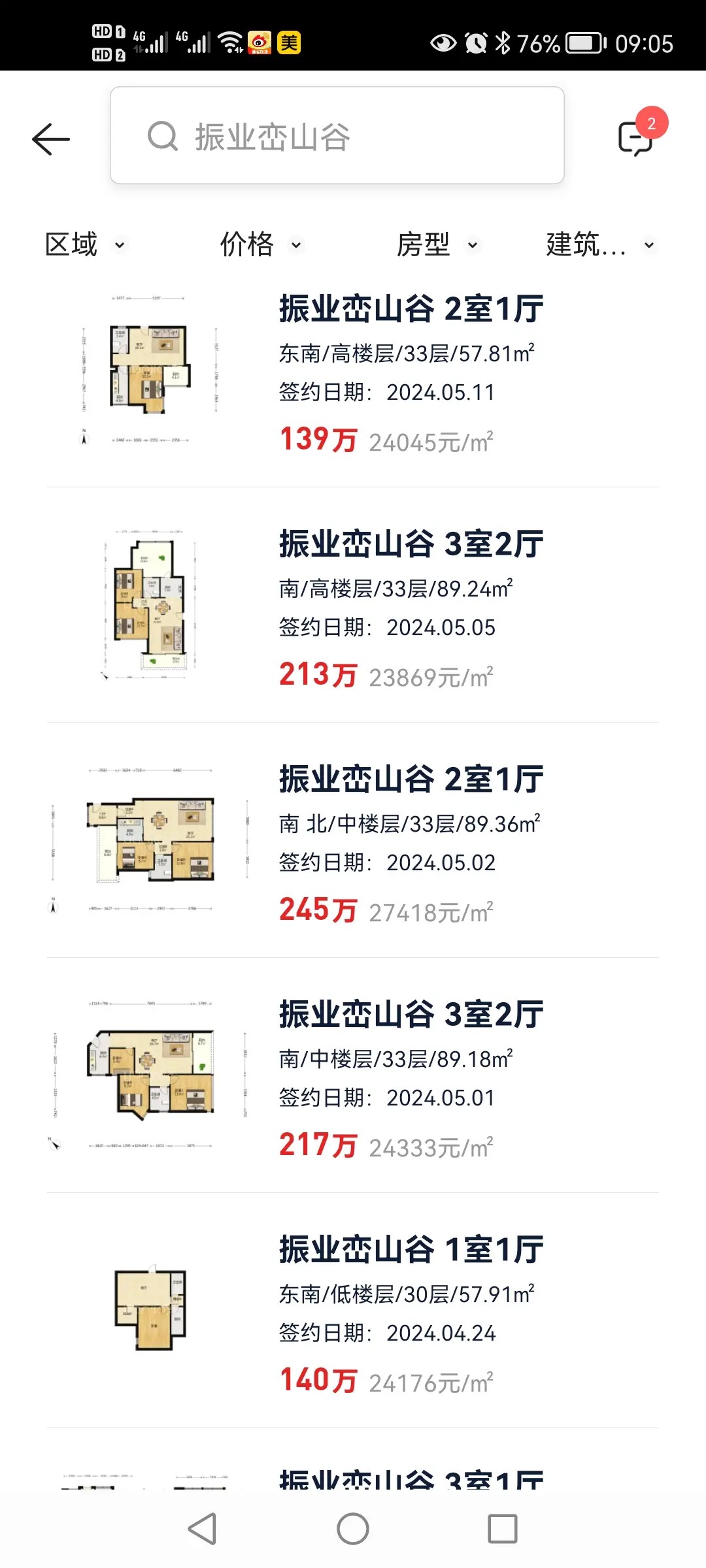Tap the system home button
Viewport: 706px width, 1568px height.
(x=353, y=1529)
